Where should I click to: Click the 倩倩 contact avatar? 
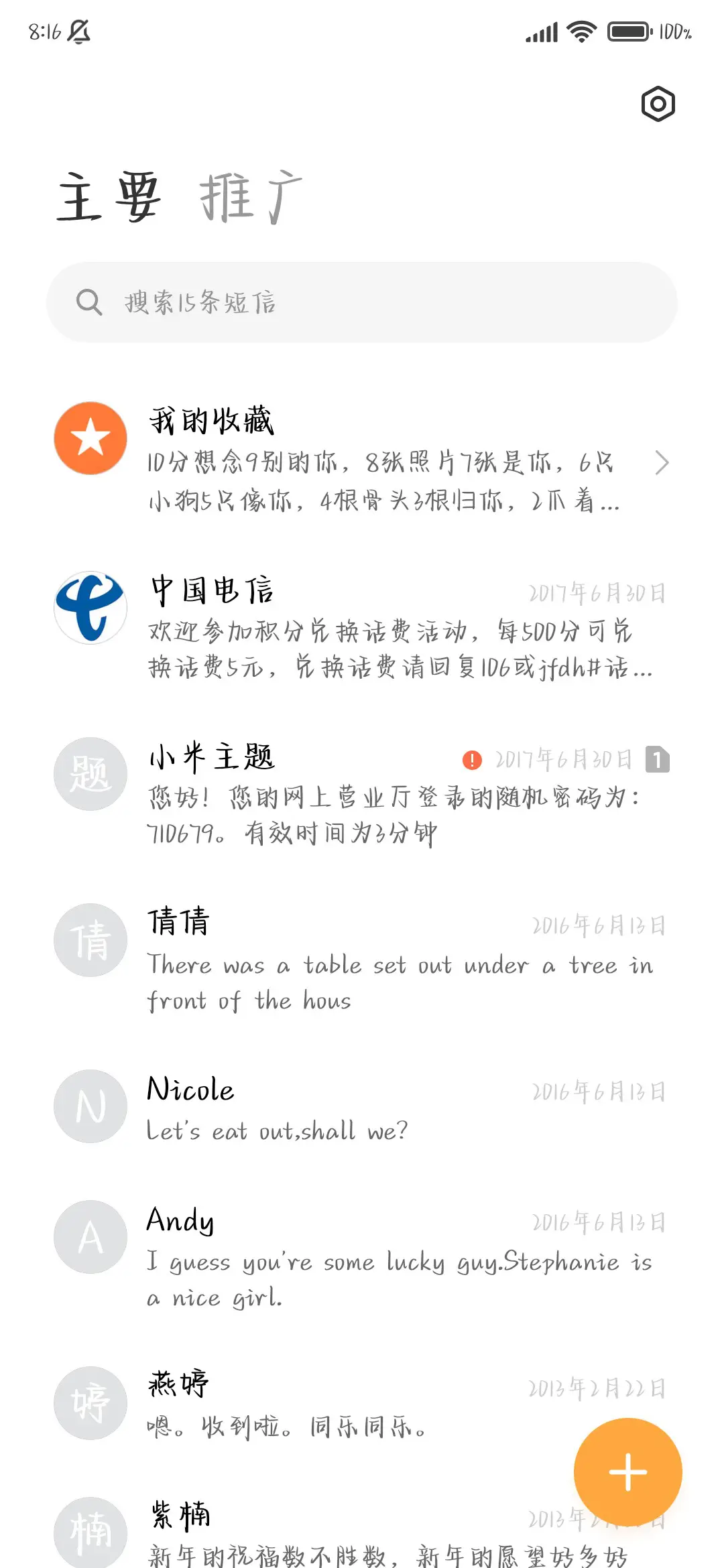(x=90, y=939)
